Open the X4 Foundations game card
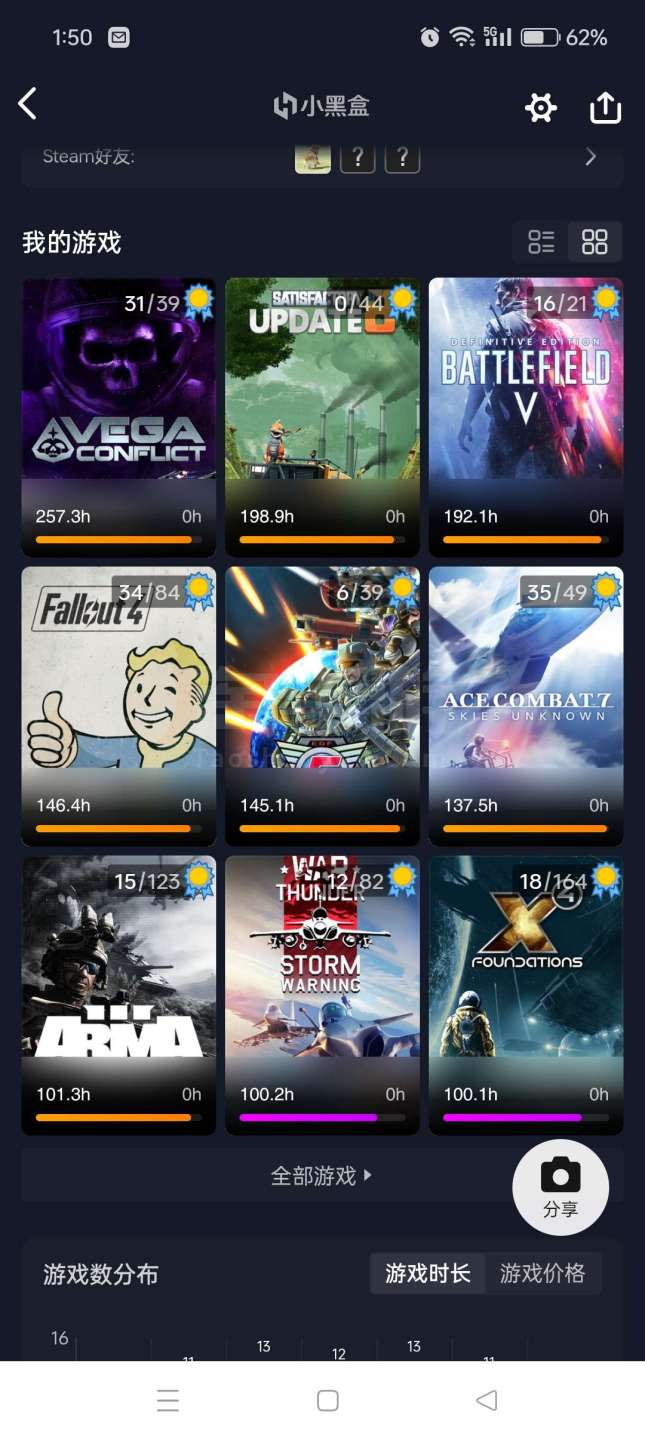 (526, 995)
